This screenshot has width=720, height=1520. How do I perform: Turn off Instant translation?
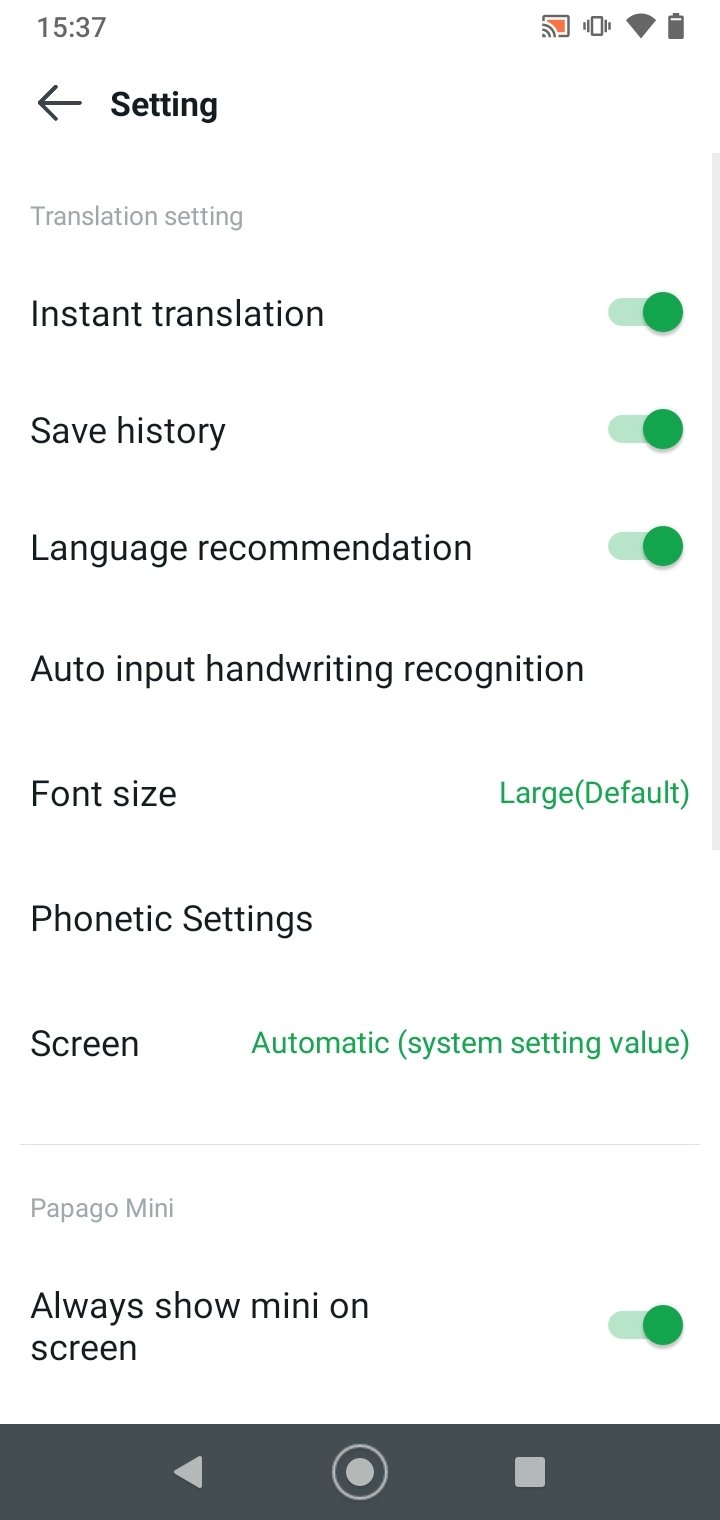tap(645, 313)
